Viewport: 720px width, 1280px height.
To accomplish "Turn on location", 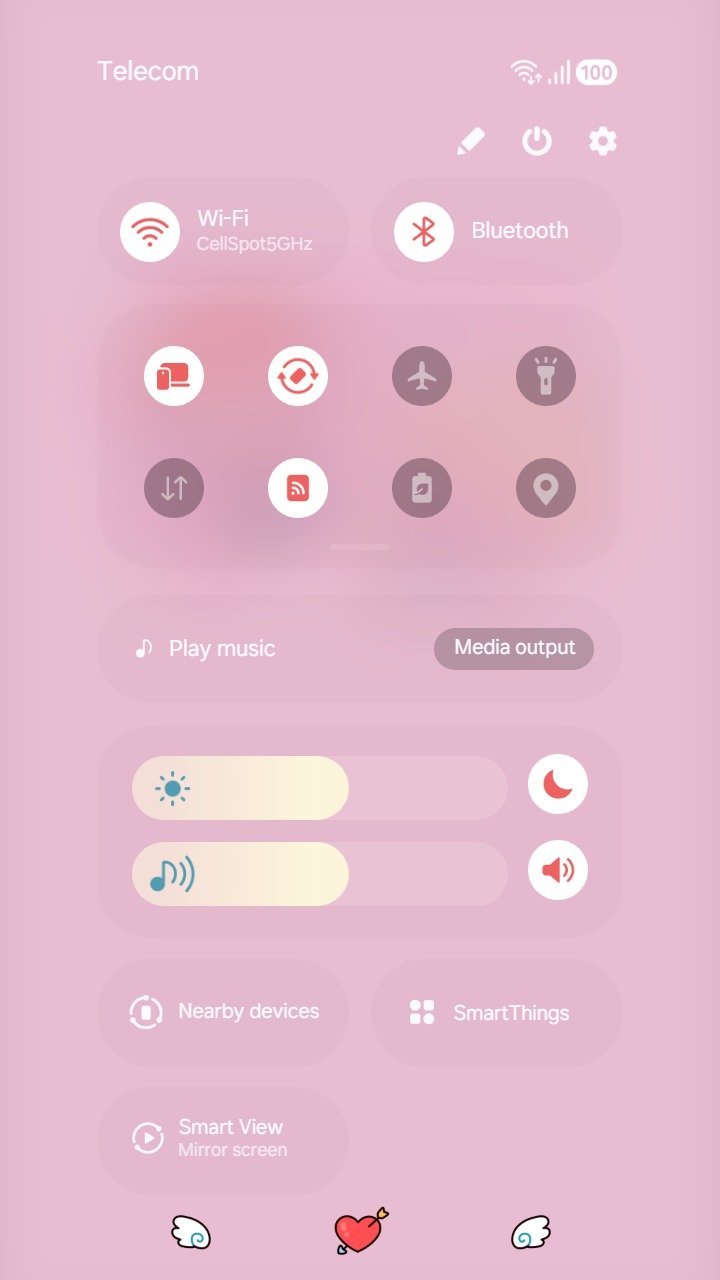I will (546, 488).
